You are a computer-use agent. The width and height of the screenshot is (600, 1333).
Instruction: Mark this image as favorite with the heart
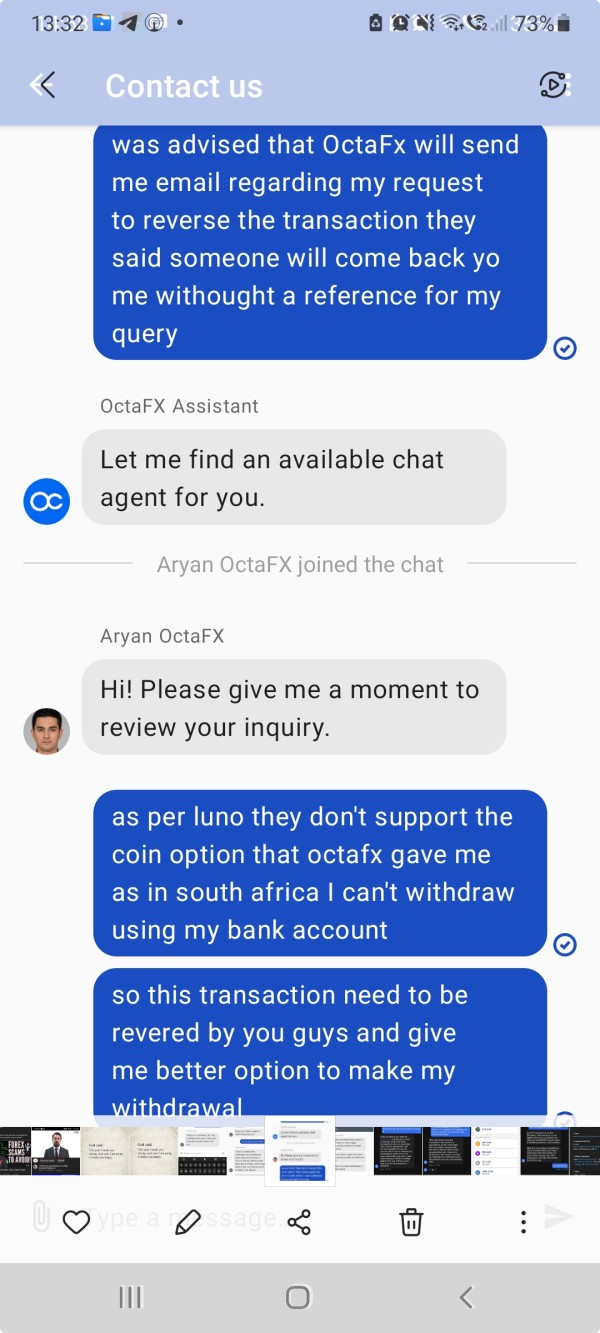(x=76, y=1221)
